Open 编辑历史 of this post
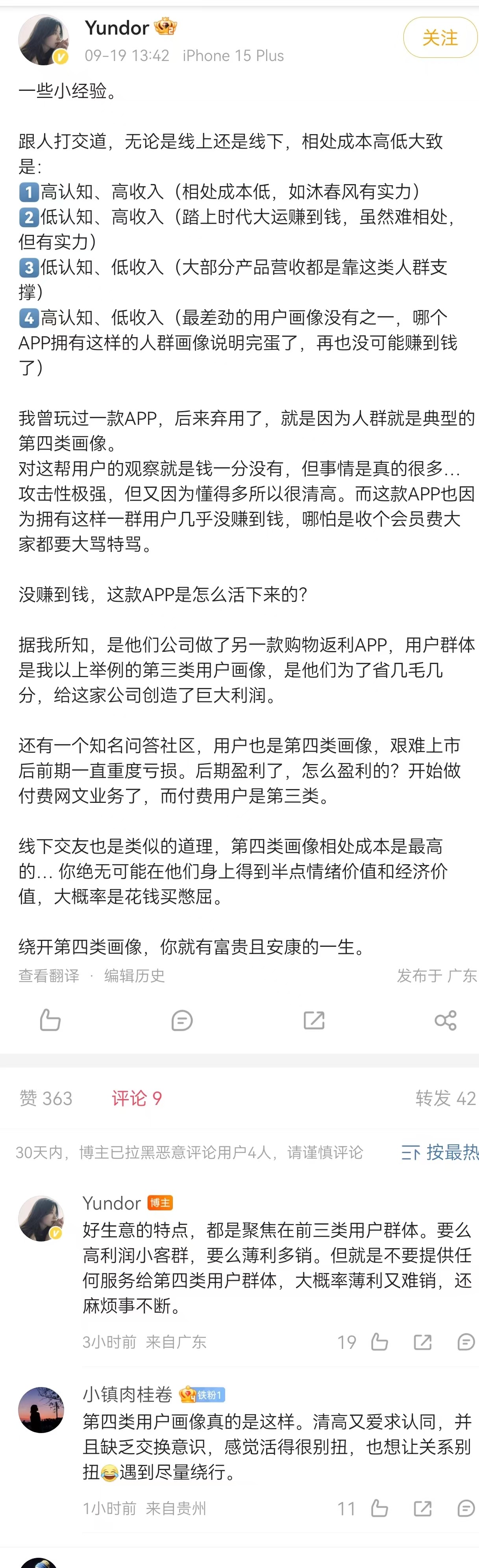Screen dimensions: 479x1568 click(135, 976)
